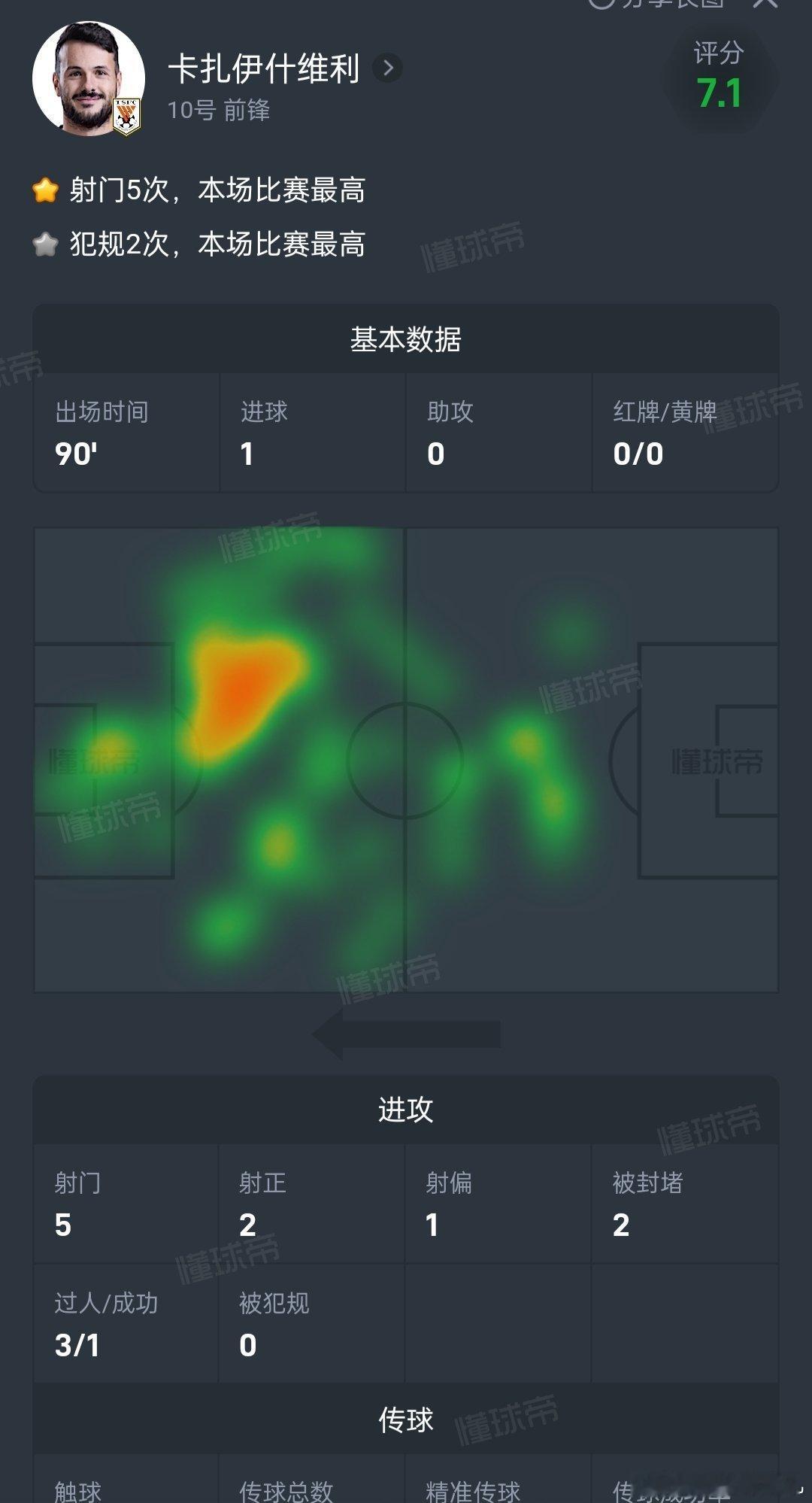Screen dimensions: 812x1503
Task: Tap the 分享长图 share button
Action: (656, 3)
